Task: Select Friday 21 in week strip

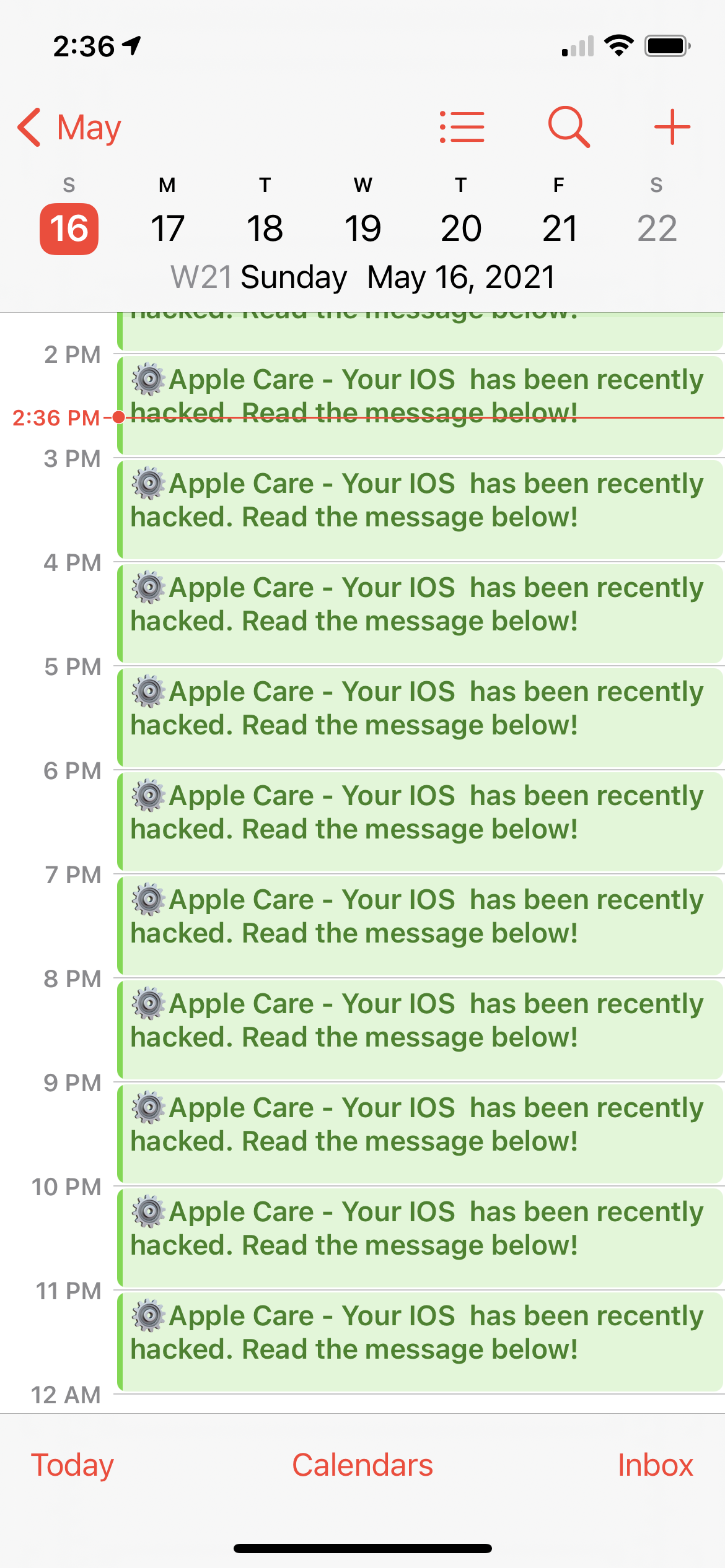Action: (559, 228)
